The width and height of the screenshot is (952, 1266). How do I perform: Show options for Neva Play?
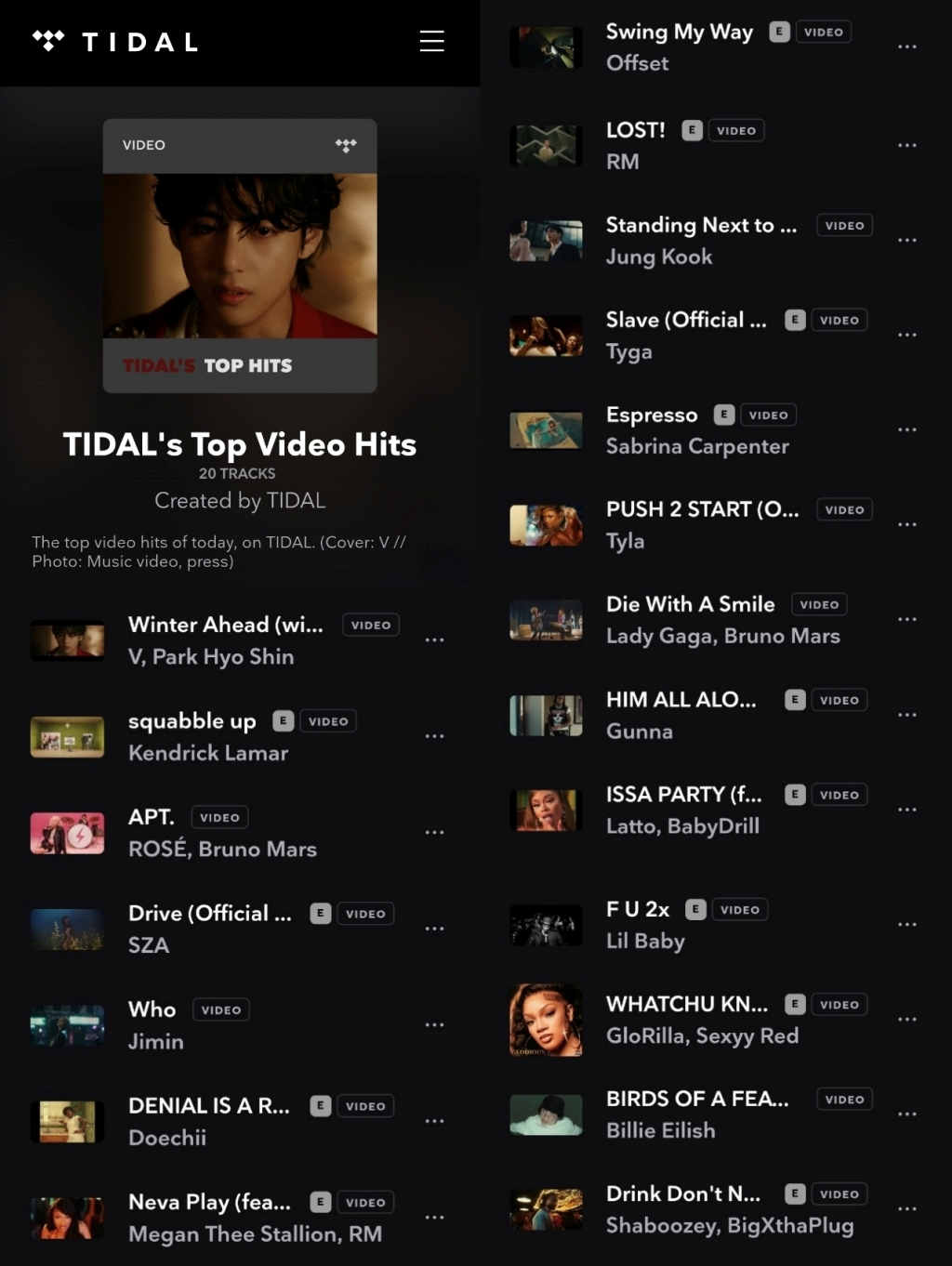point(434,1218)
